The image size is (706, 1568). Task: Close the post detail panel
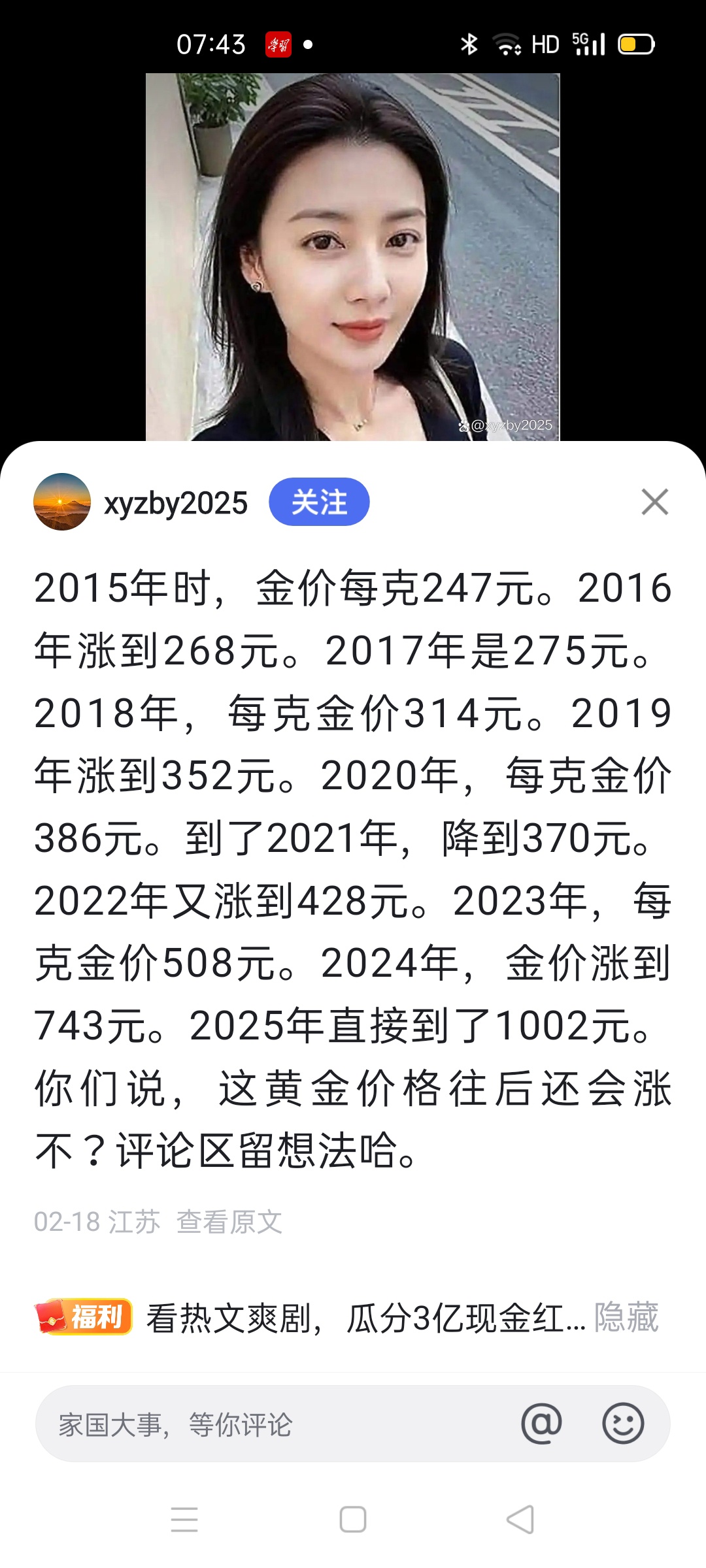click(x=654, y=502)
